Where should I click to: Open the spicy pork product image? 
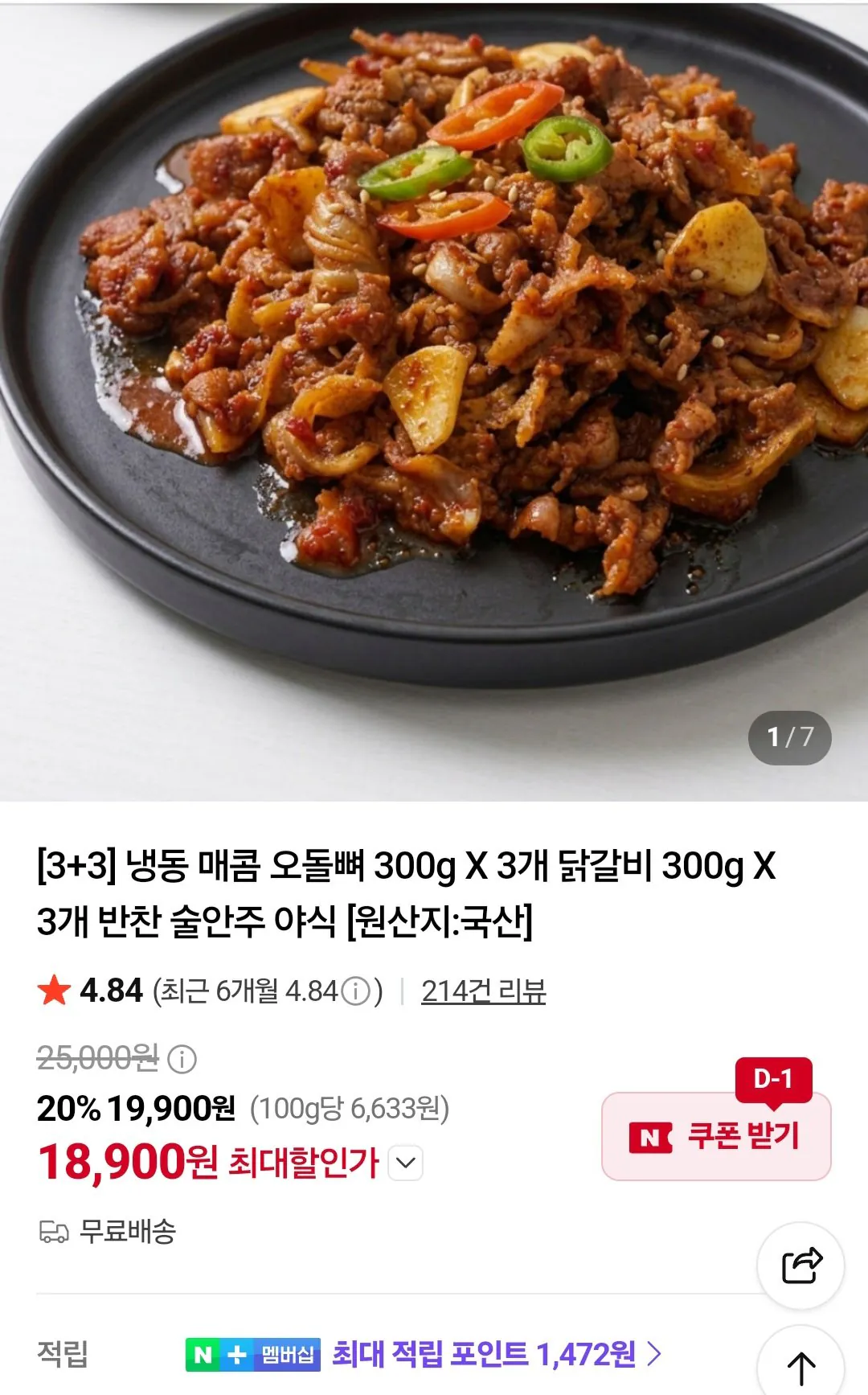[434, 400]
